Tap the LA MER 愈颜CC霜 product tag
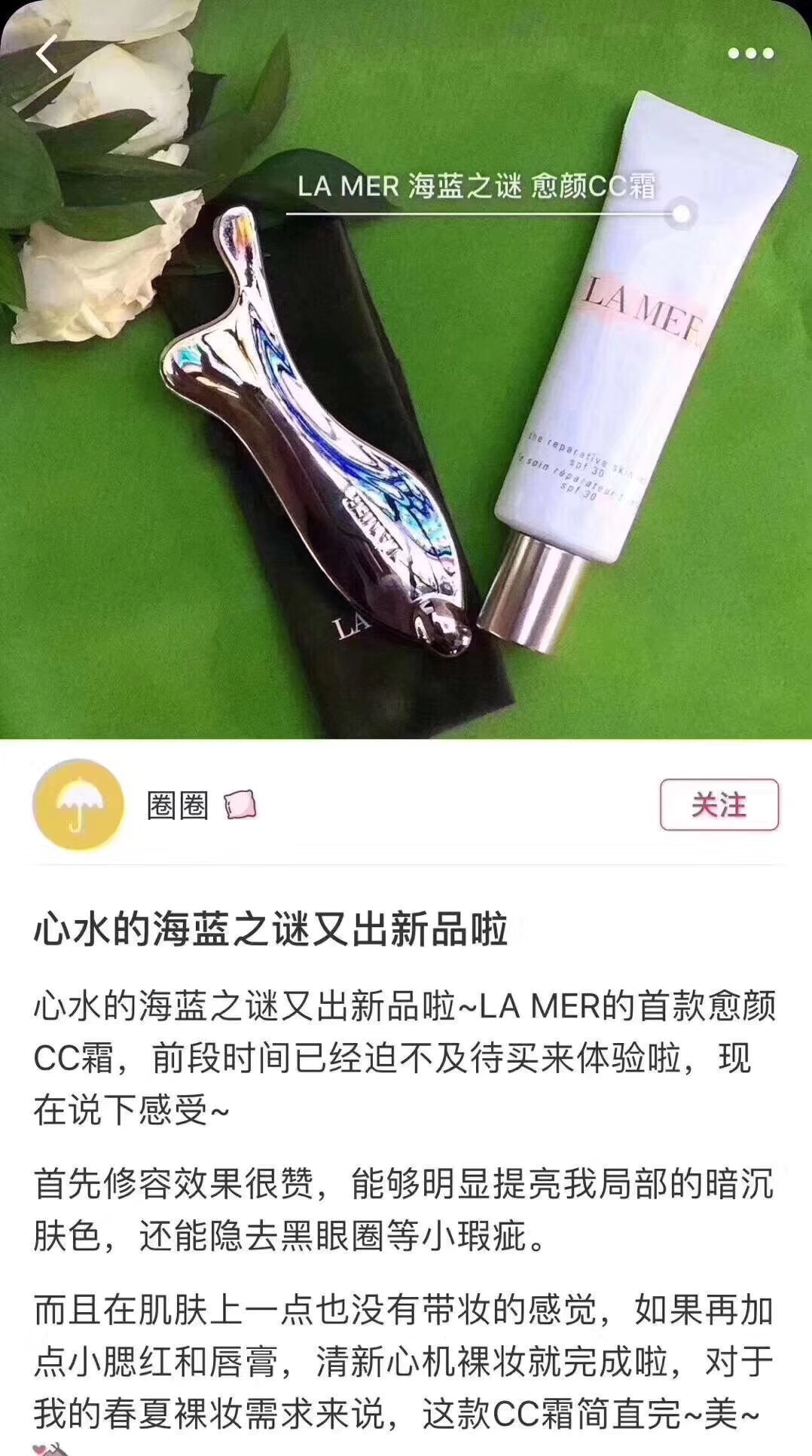812x1456 pixels. (476, 186)
